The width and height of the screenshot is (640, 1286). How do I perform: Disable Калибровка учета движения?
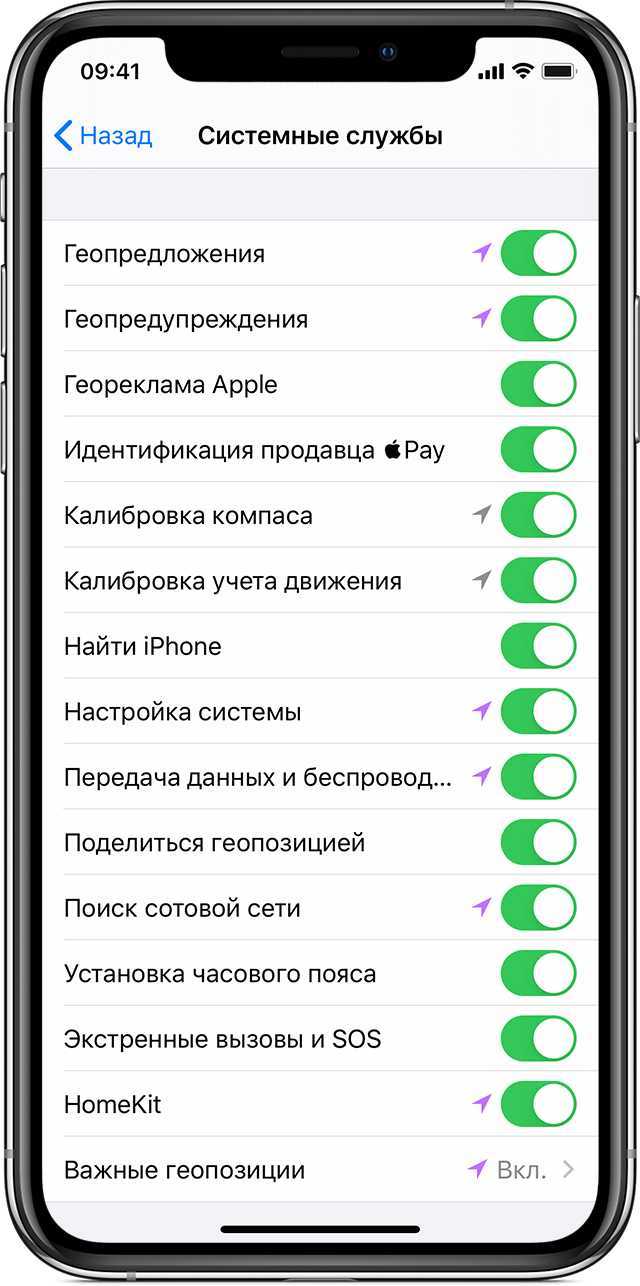pos(539,581)
